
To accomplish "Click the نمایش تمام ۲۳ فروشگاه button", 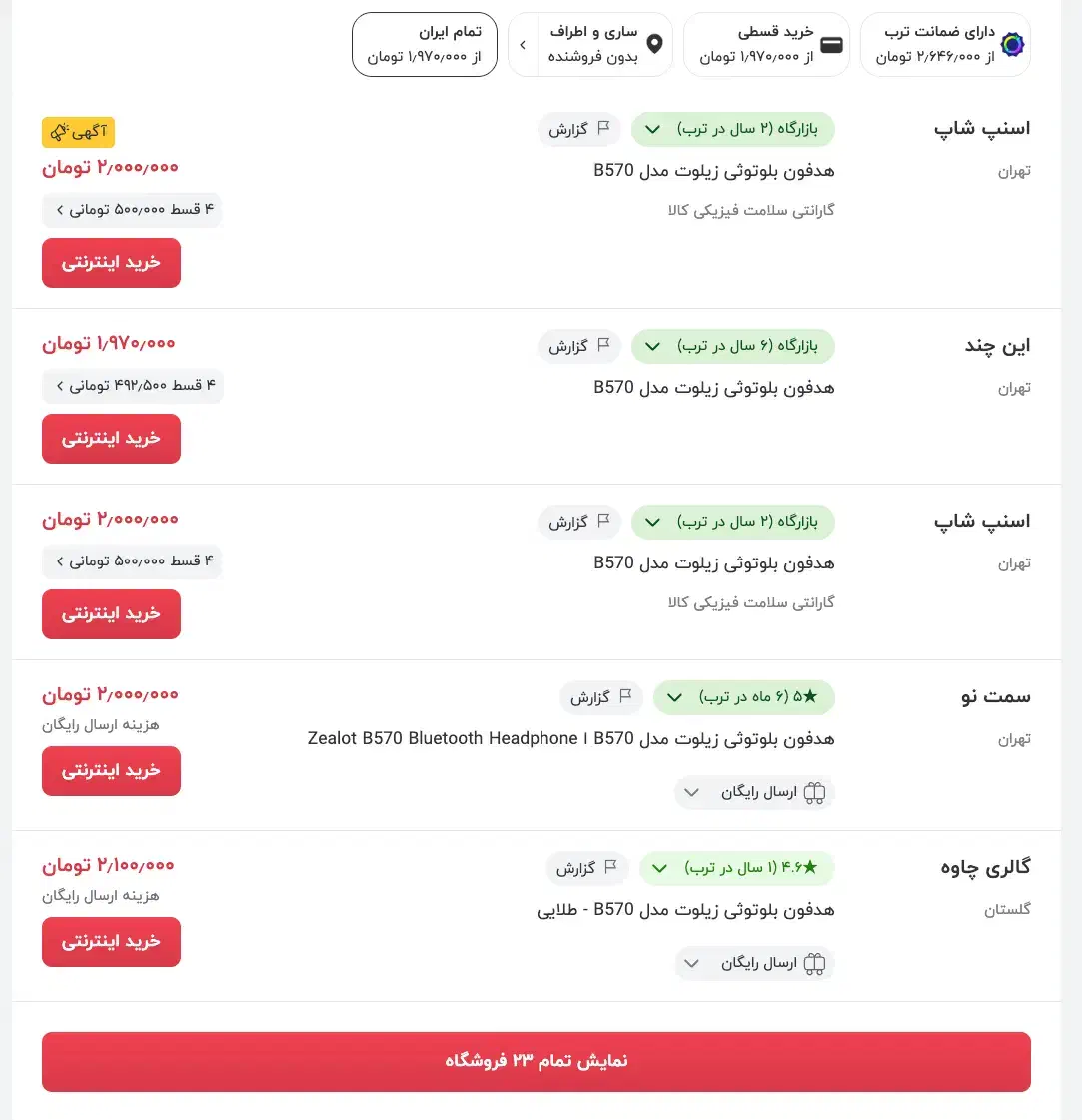I will click(x=536, y=1061).
